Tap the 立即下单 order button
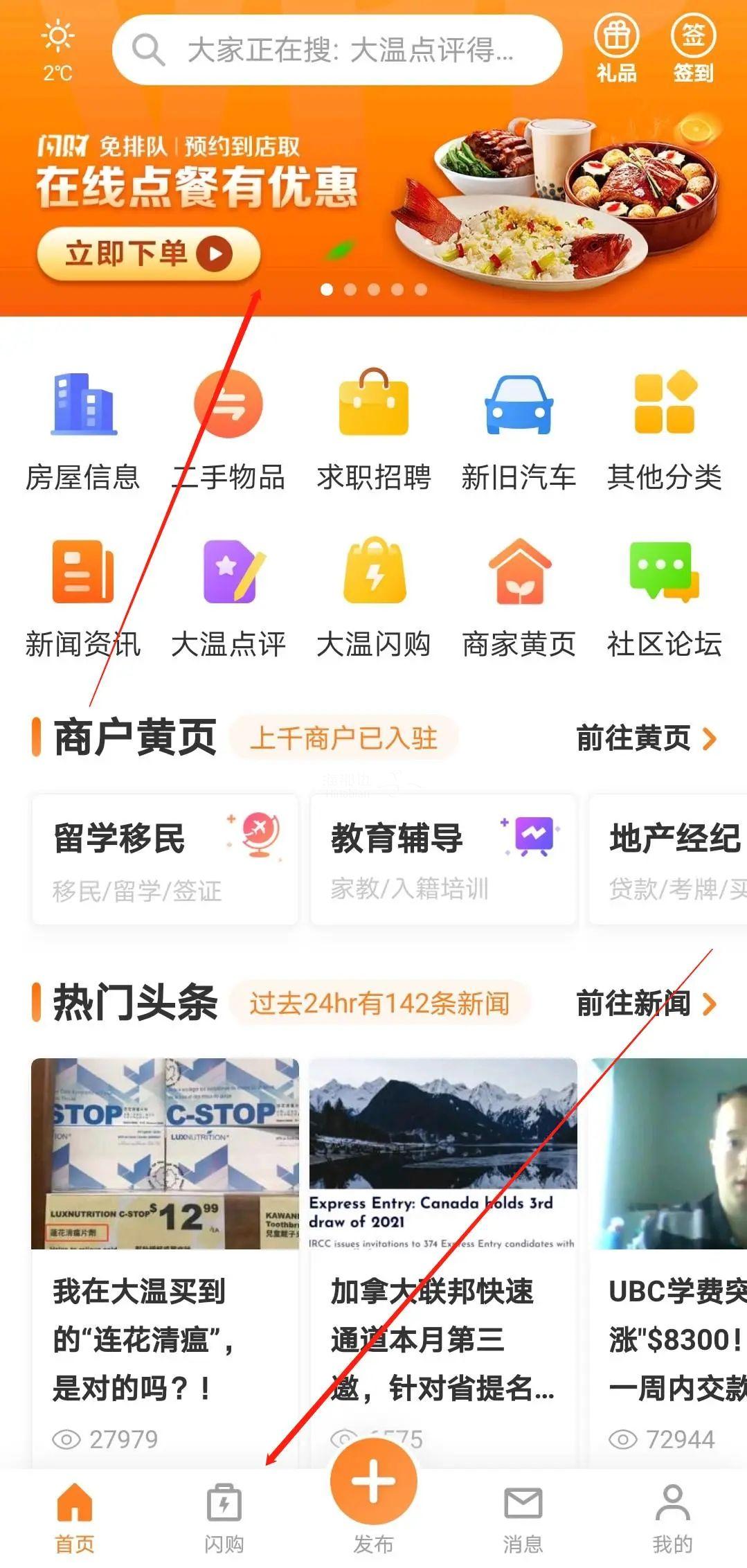The image size is (747, 1568). click(x=148, y=253)
